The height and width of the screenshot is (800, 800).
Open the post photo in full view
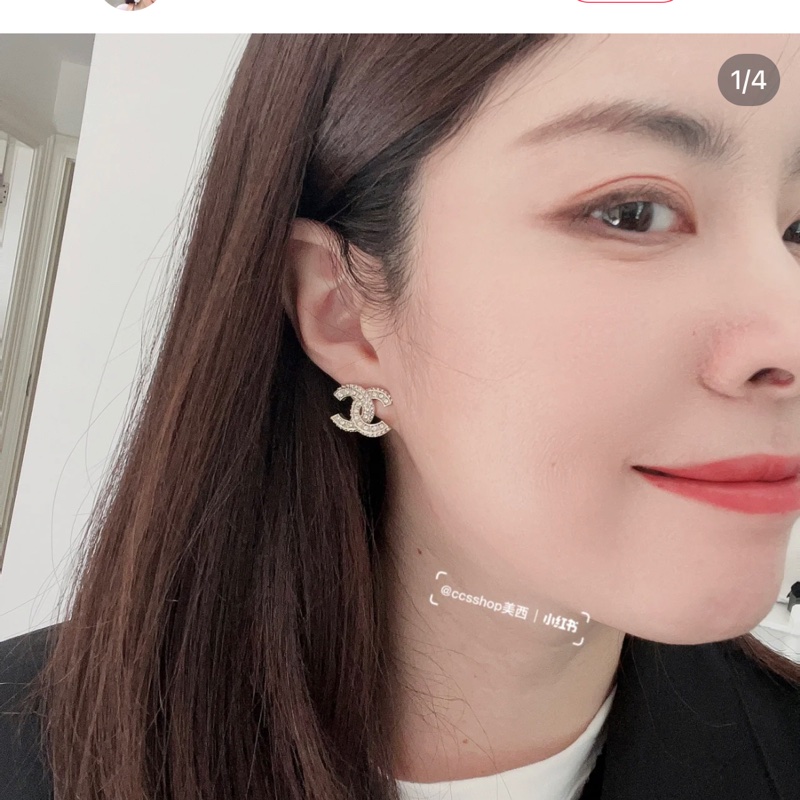point(400,420)
